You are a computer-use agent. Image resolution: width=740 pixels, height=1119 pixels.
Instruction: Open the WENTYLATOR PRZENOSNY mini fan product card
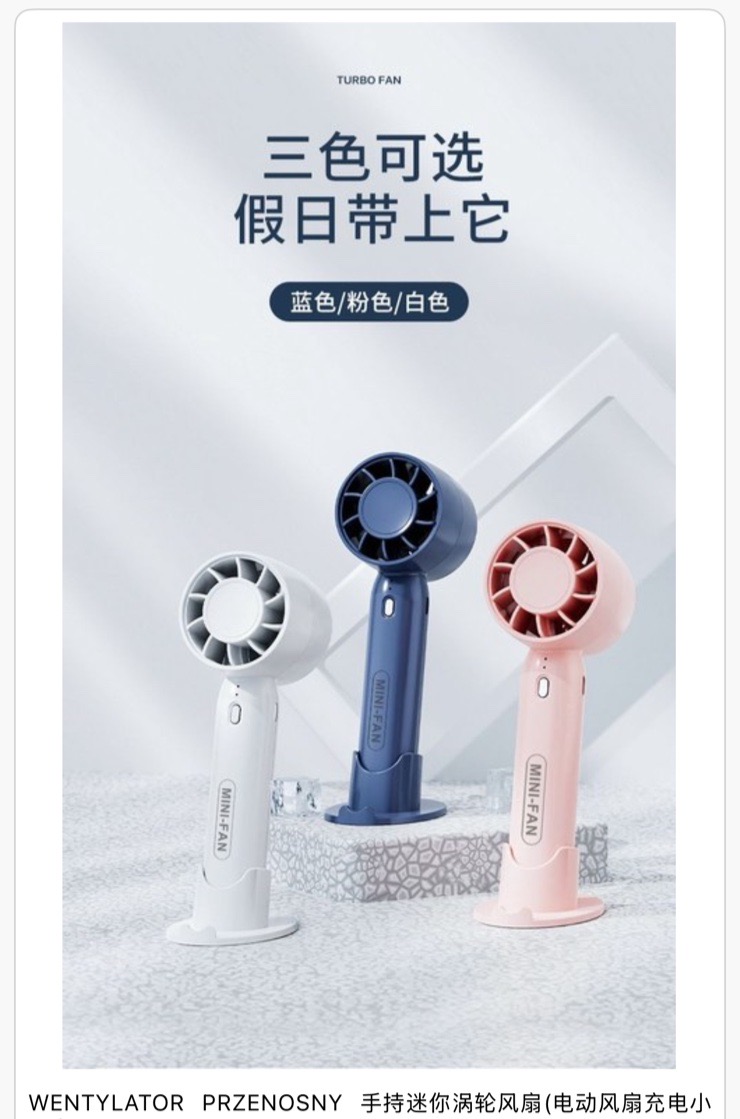tap(369, 1102)
